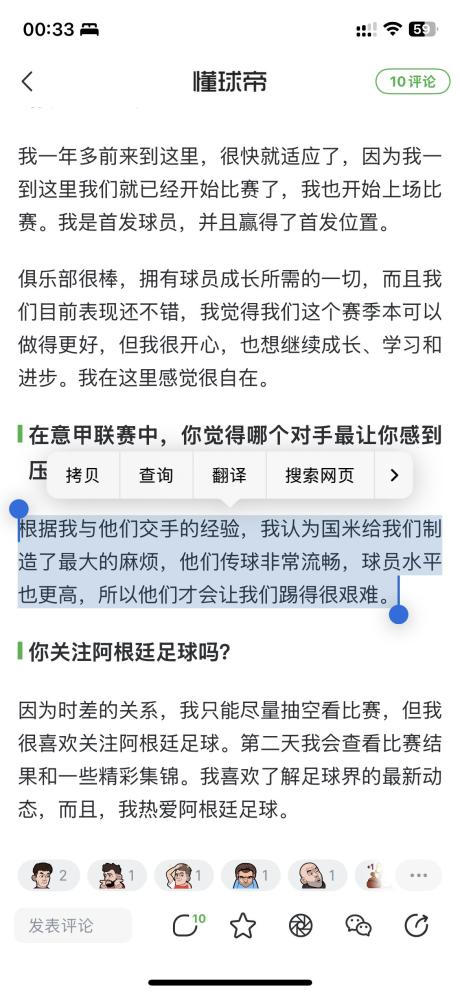Tap 拷贝 to copy selected text
460x995 pixels.
pos(83,475)
